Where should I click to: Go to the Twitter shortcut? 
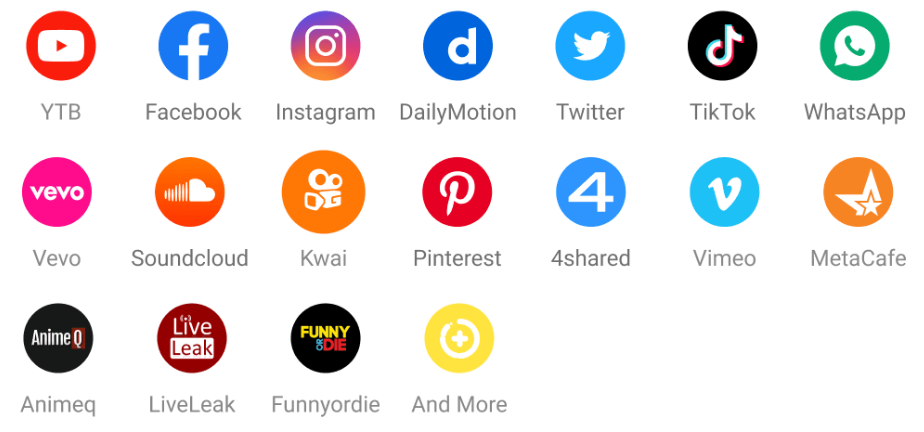[590, 46]
